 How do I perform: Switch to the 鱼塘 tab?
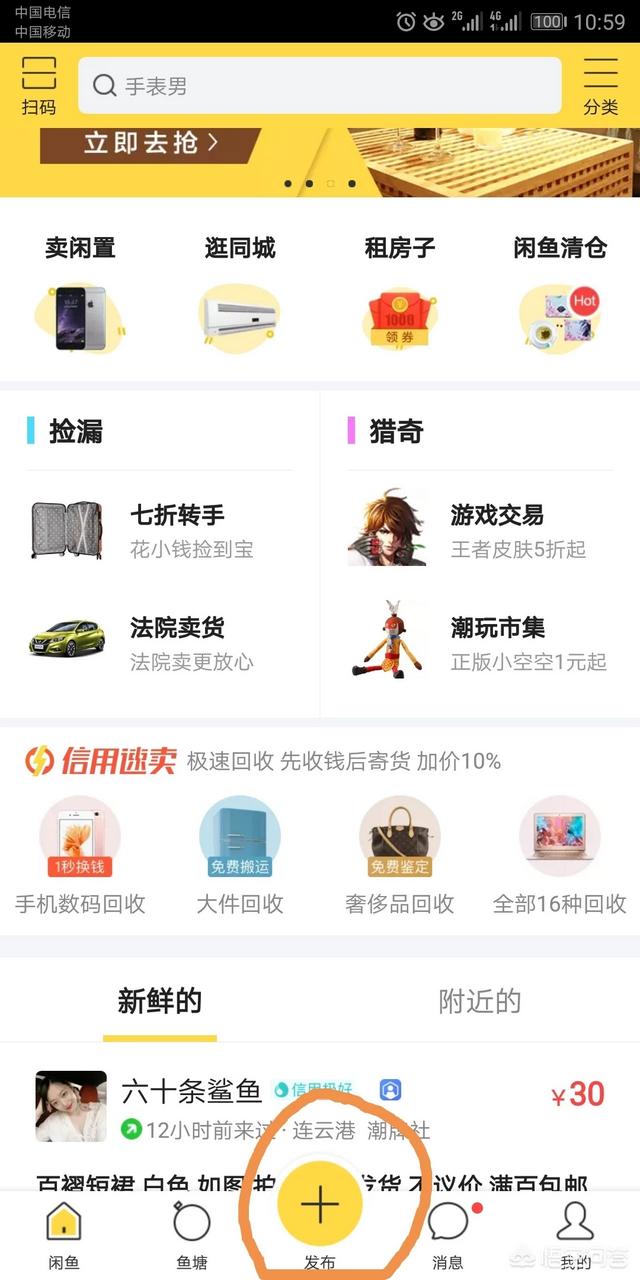192,1234
